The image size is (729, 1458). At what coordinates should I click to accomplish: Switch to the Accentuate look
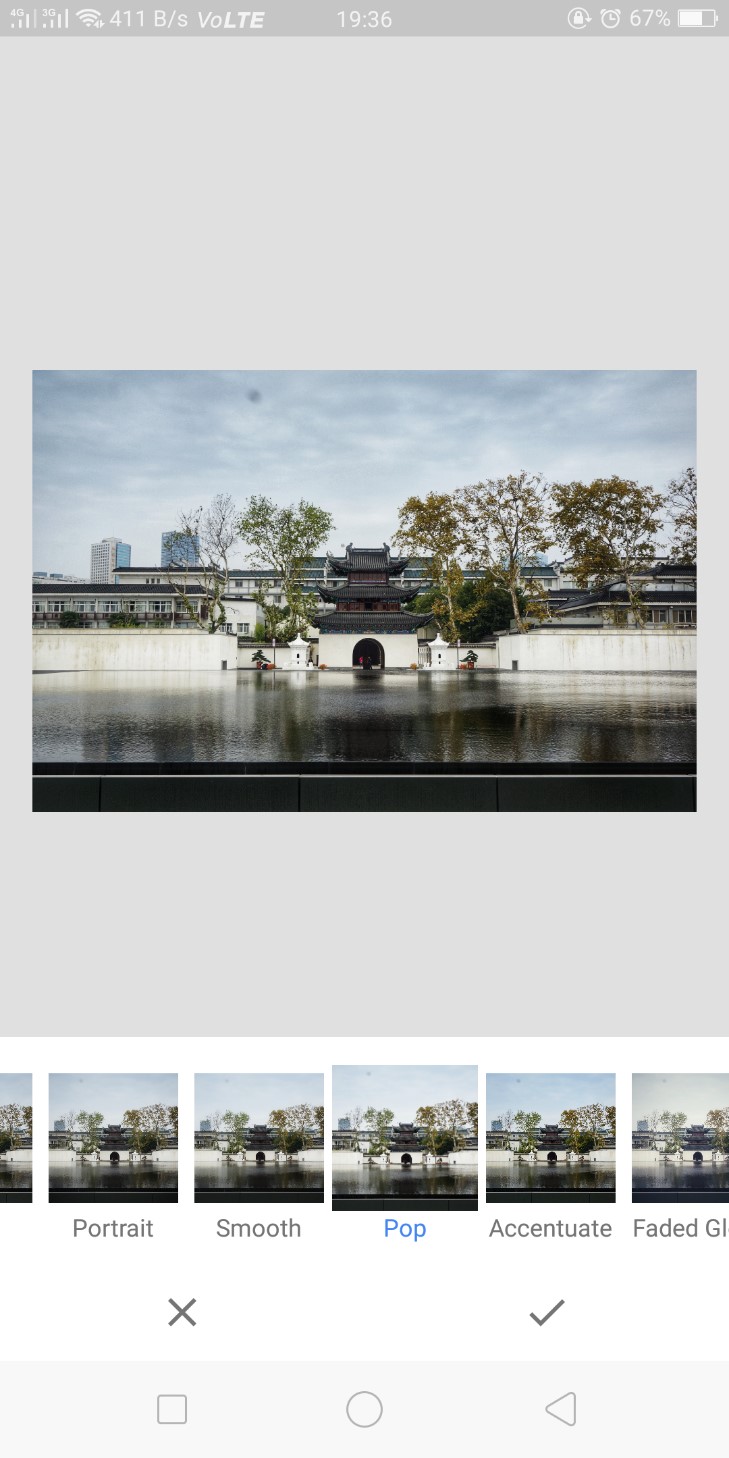coord(550,1138)
